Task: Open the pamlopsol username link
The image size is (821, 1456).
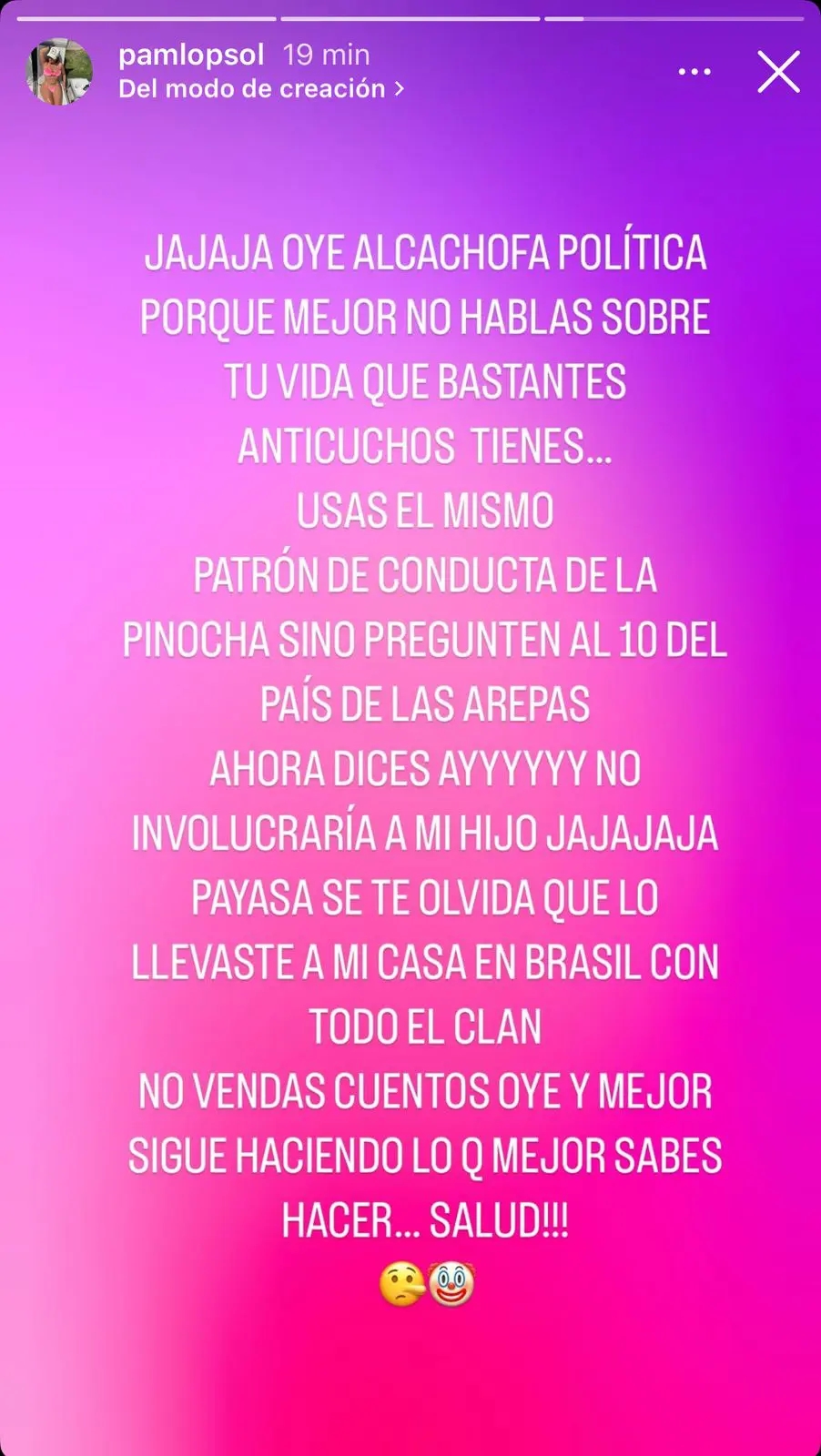Action: pyautogui.click(x=191, y=55)
